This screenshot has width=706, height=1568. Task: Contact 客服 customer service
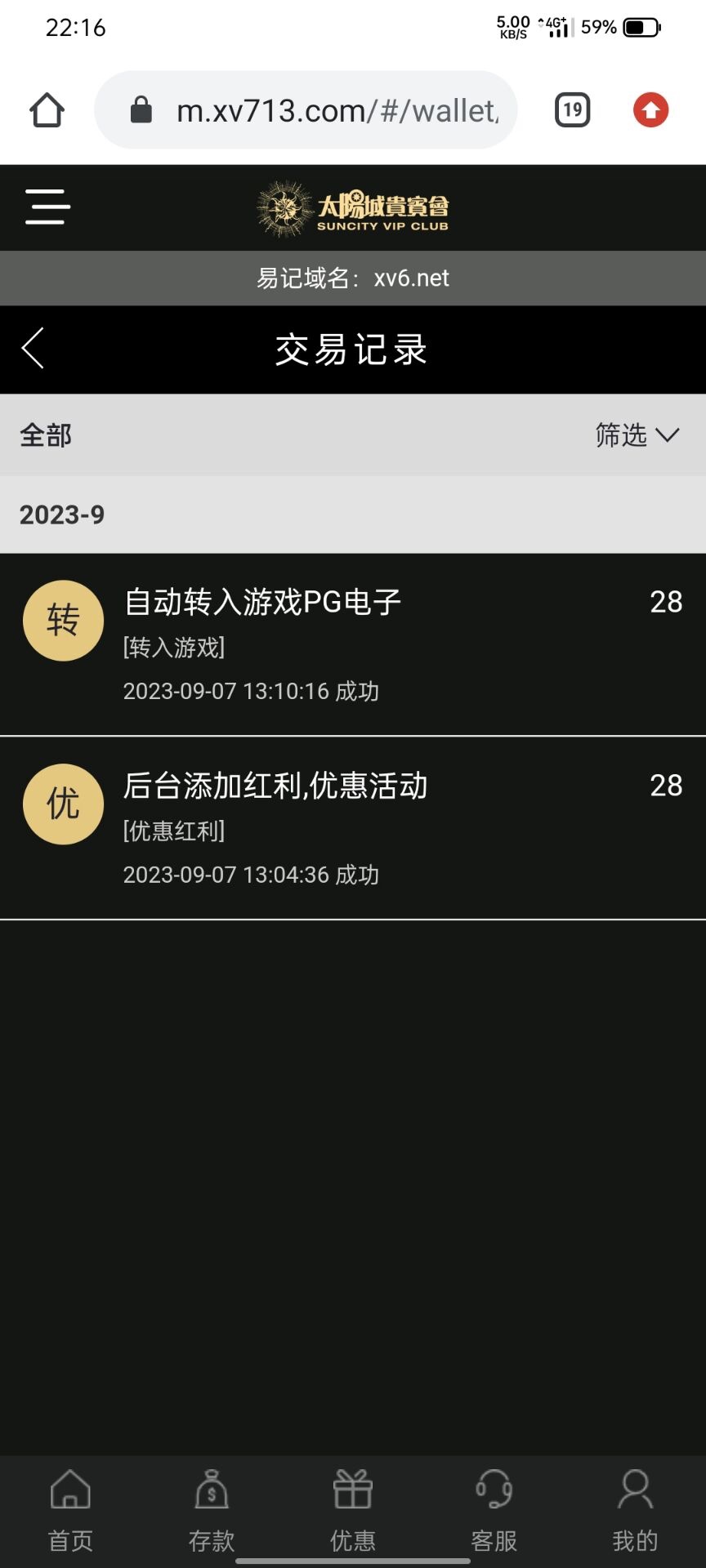[494, 1511]
